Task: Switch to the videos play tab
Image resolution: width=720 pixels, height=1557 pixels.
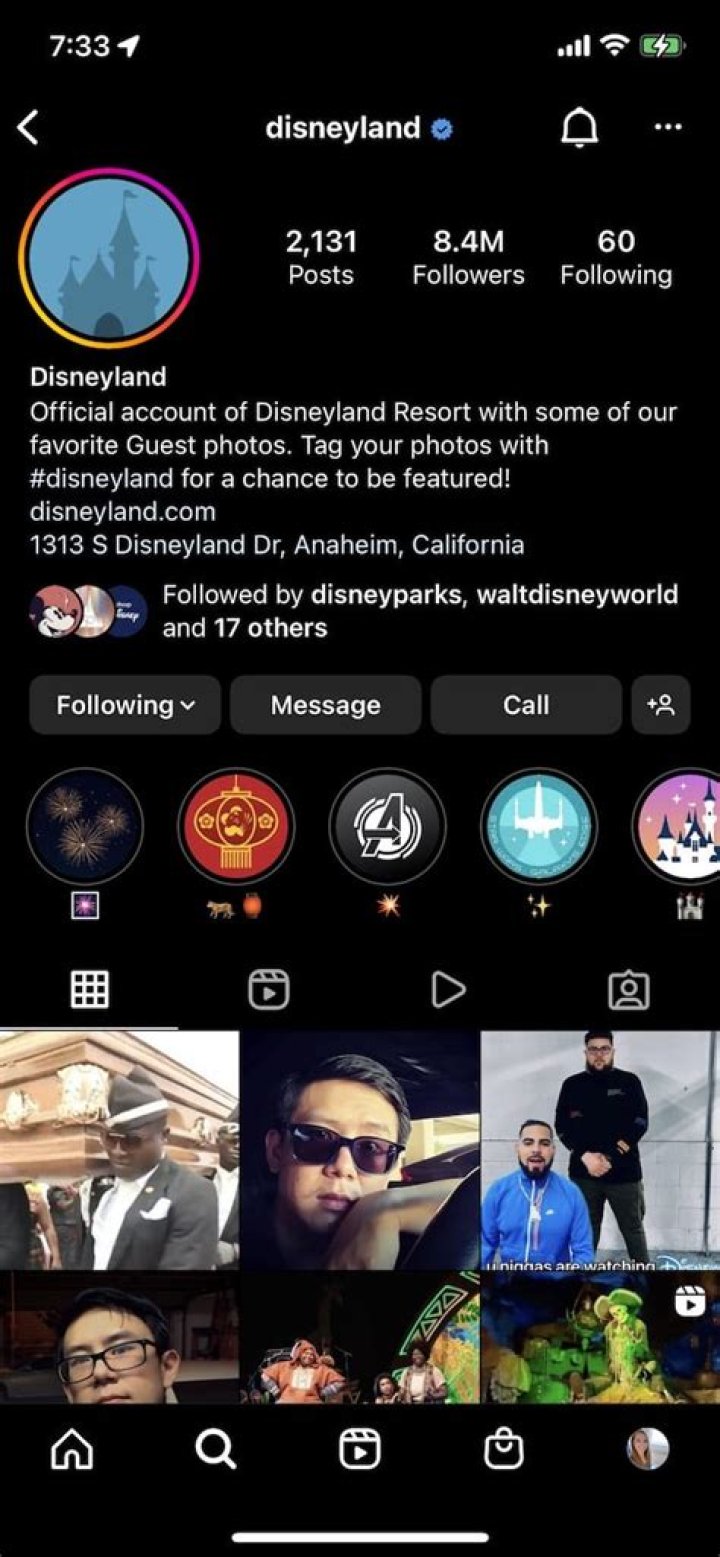Action: pyautogui.click(x=448, y=990)
